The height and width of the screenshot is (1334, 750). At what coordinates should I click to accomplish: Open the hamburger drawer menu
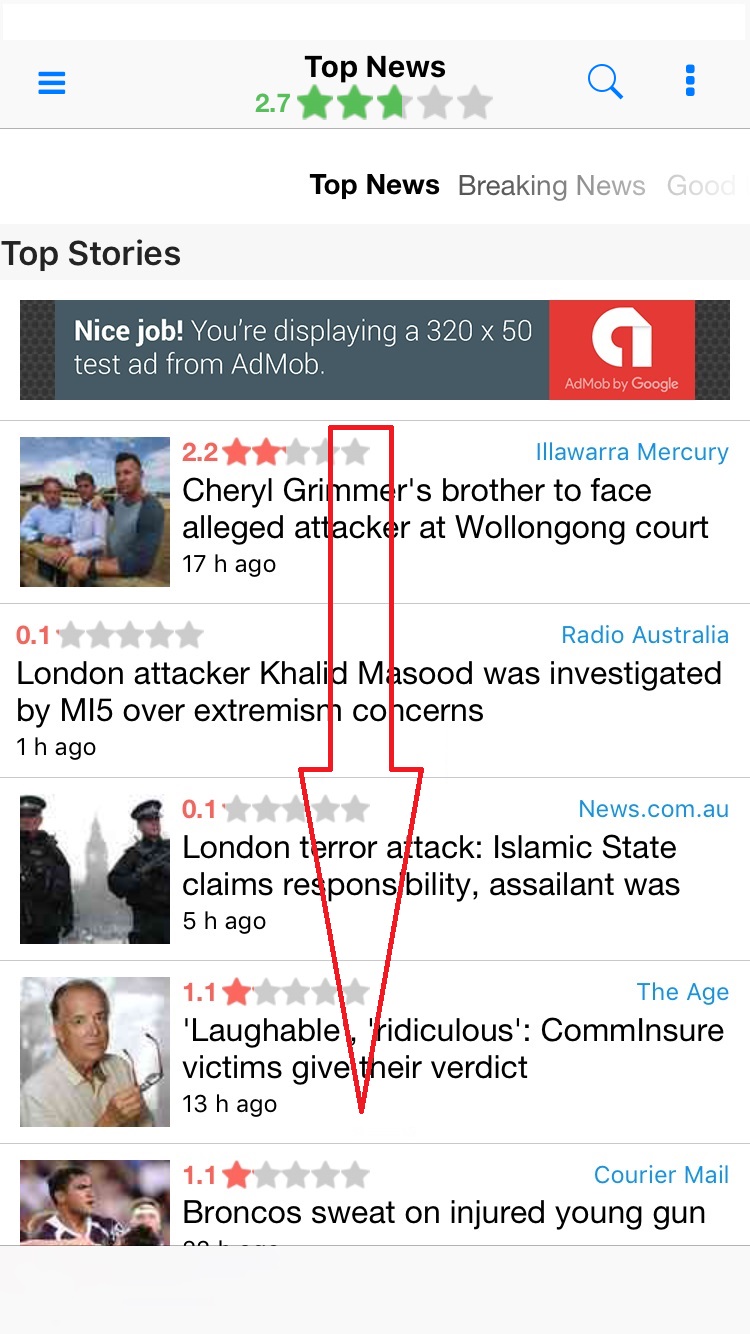pyautogui.click(x=52, y=82)
